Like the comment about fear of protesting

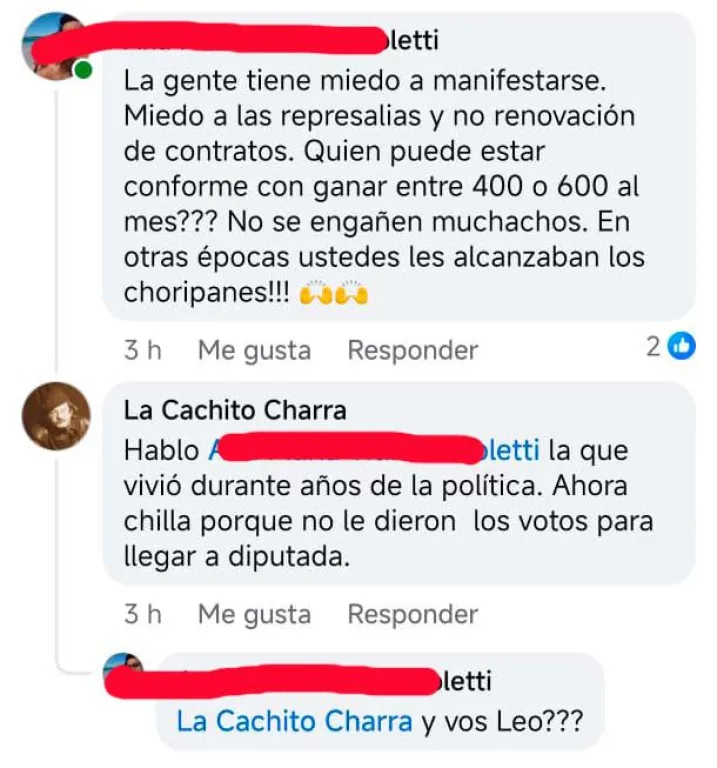pyautogui.click(x=254, y=350)
